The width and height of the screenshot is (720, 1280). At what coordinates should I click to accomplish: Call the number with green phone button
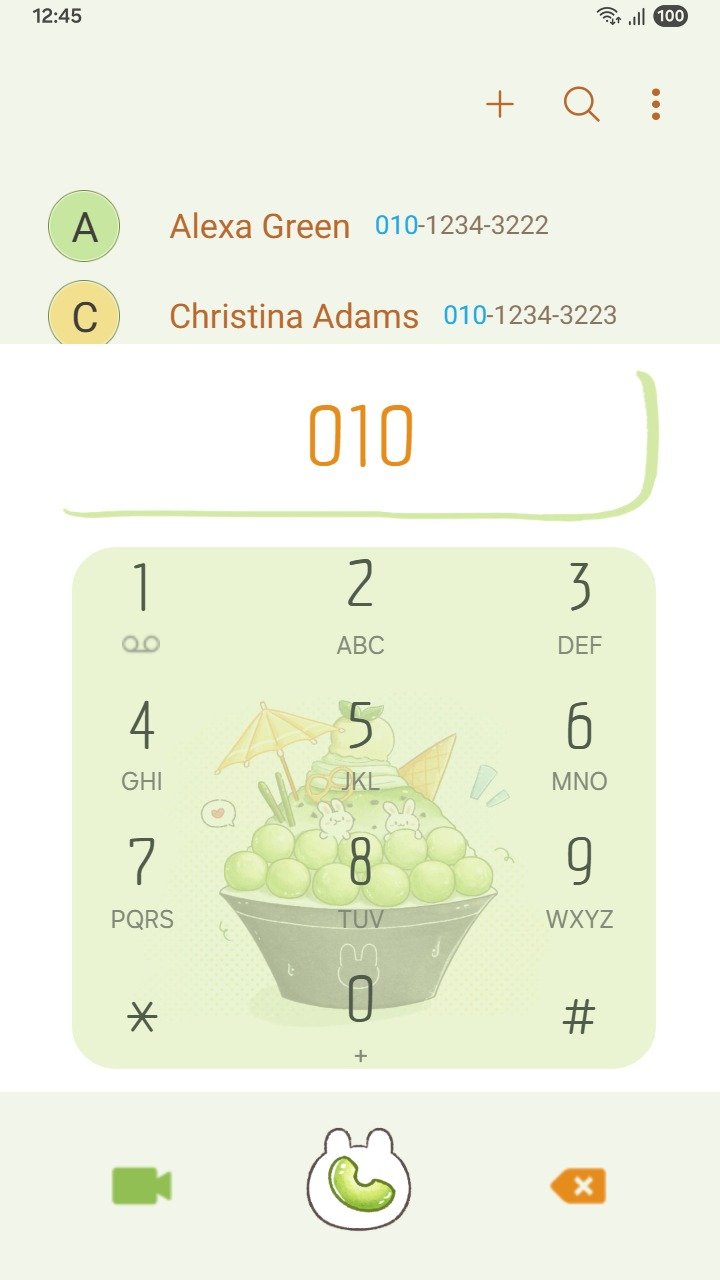pos(360,1180)
